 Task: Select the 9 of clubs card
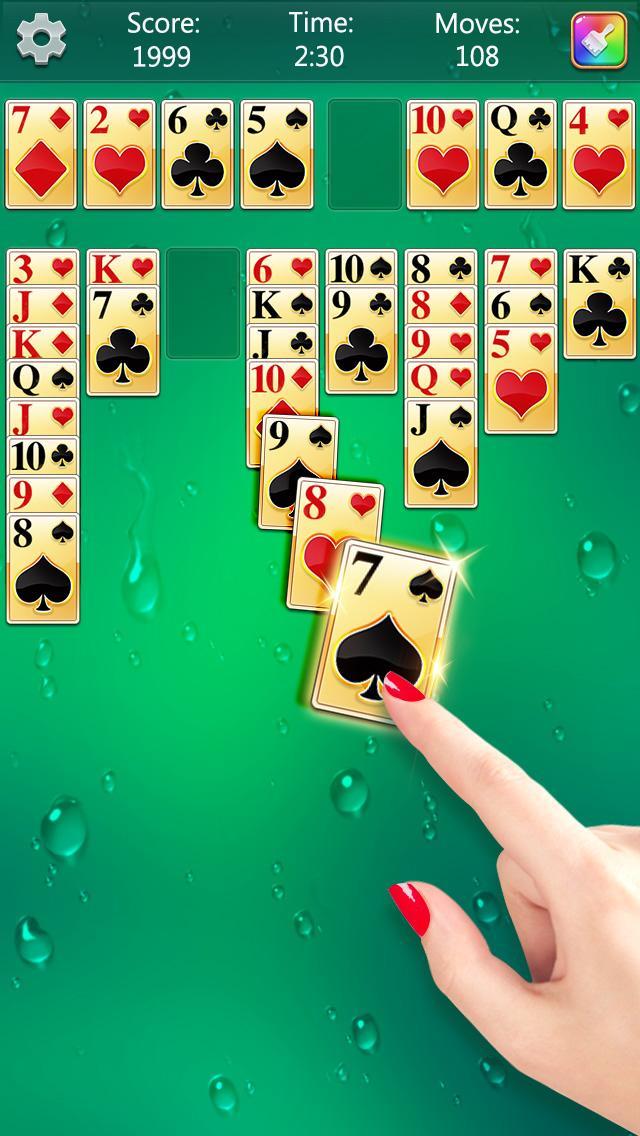[361, 345]
